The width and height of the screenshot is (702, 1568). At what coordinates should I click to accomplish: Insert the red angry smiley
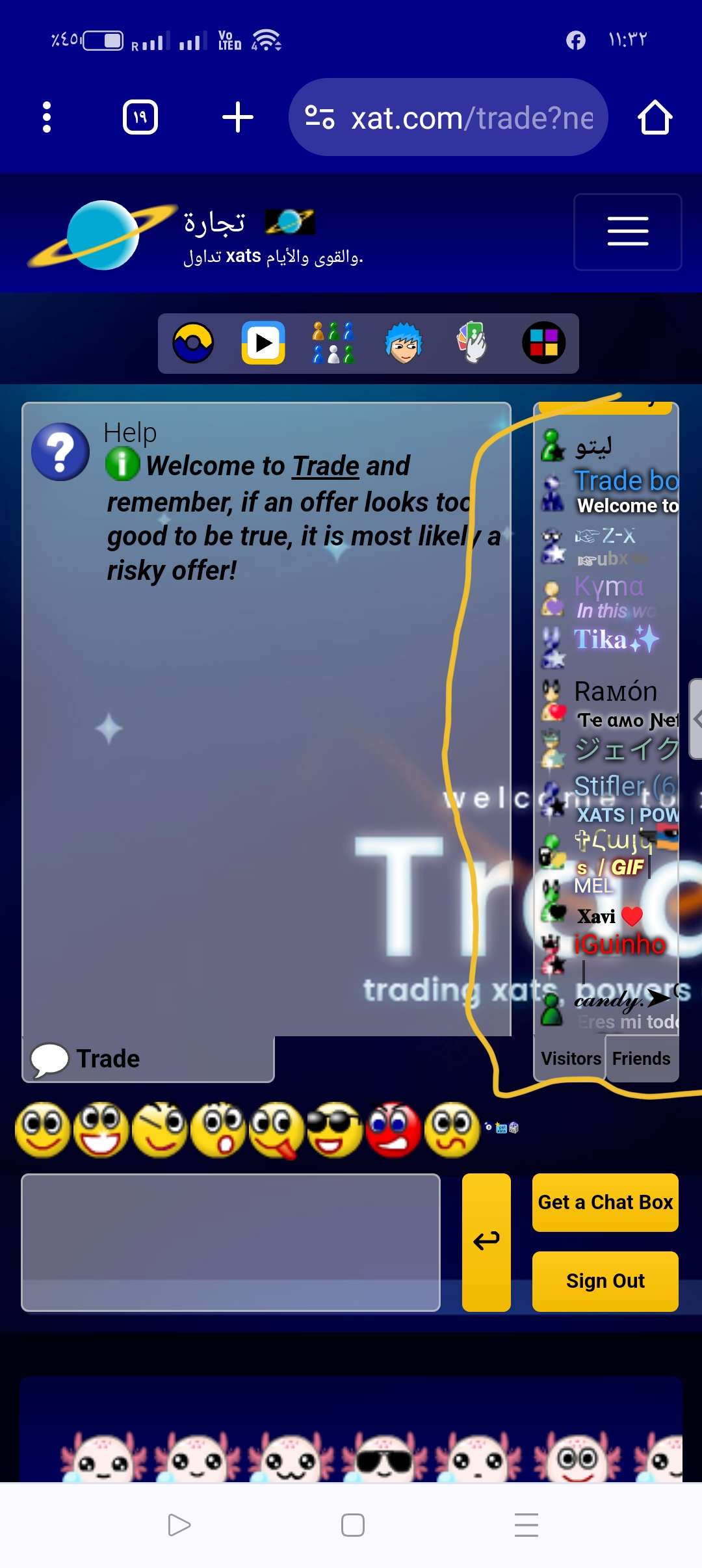(393, 1130)
